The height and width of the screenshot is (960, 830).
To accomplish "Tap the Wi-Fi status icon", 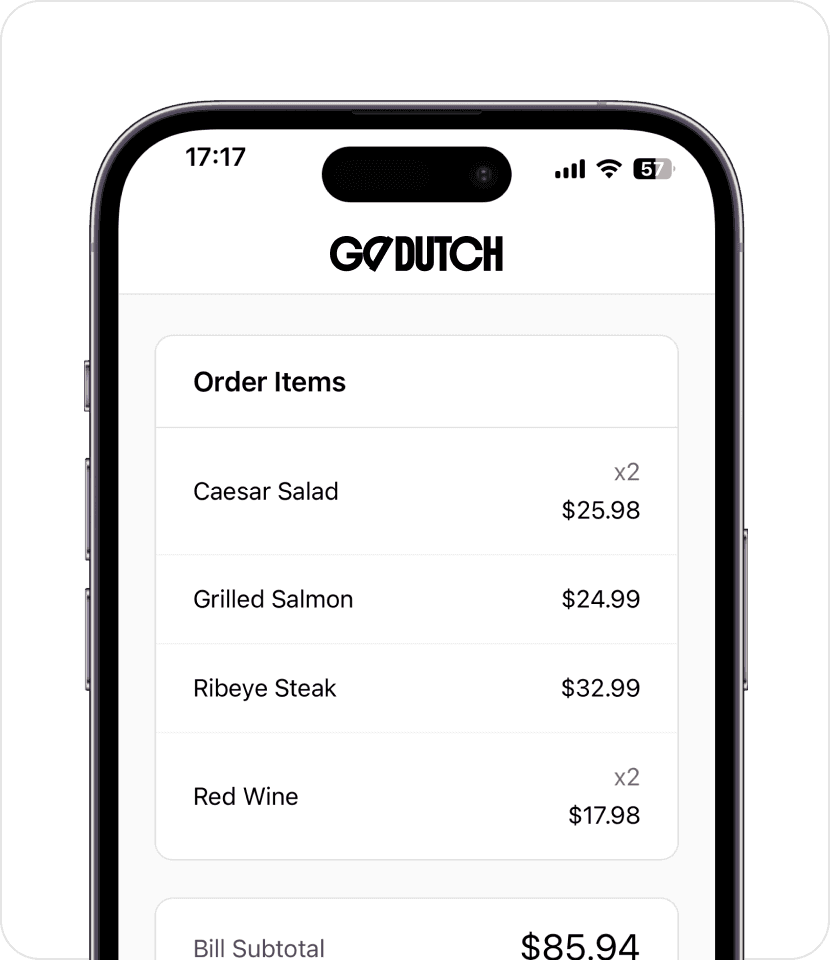I will [x=608, y=169].
